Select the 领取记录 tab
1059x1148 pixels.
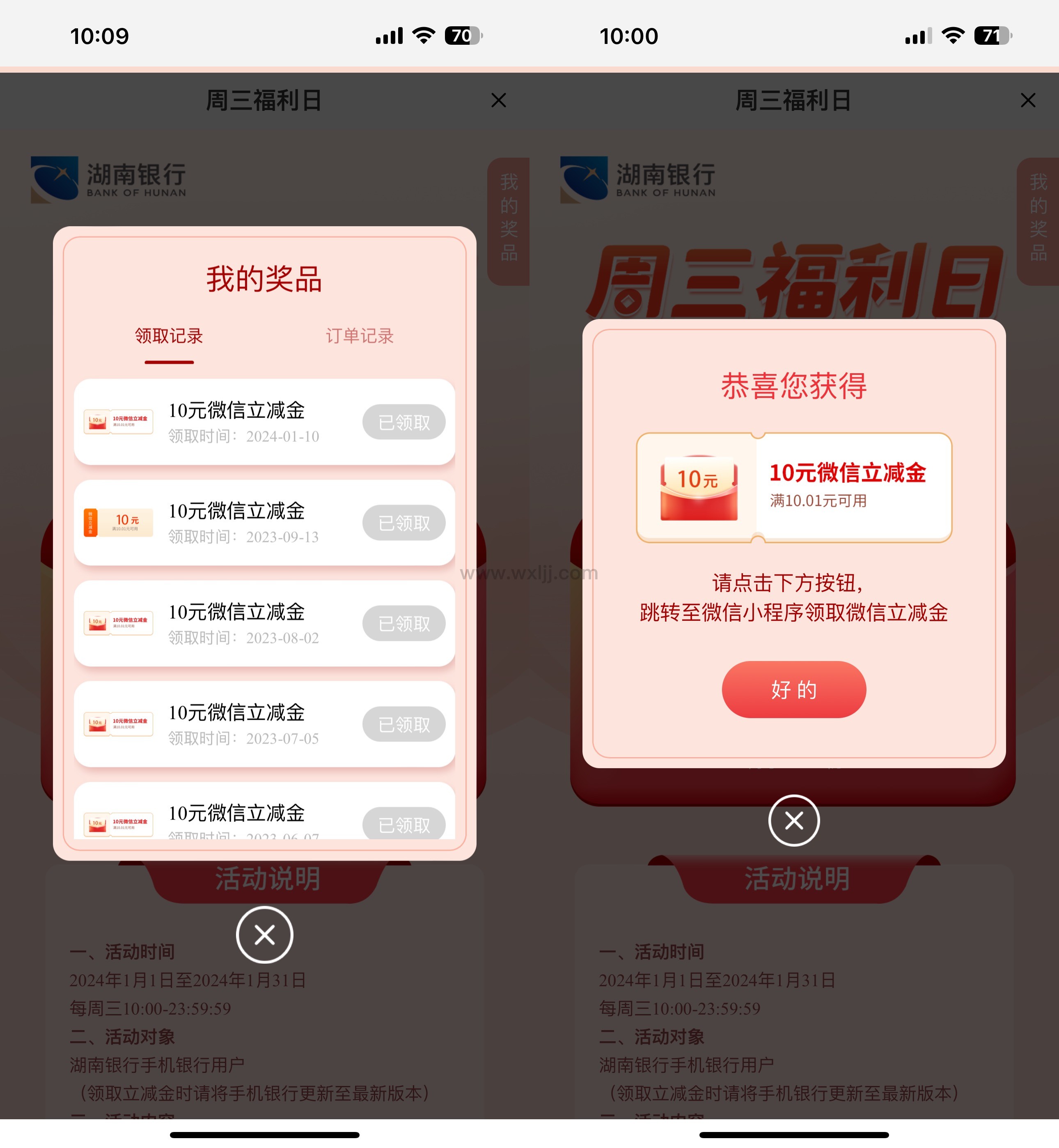(x=169, y=336)
